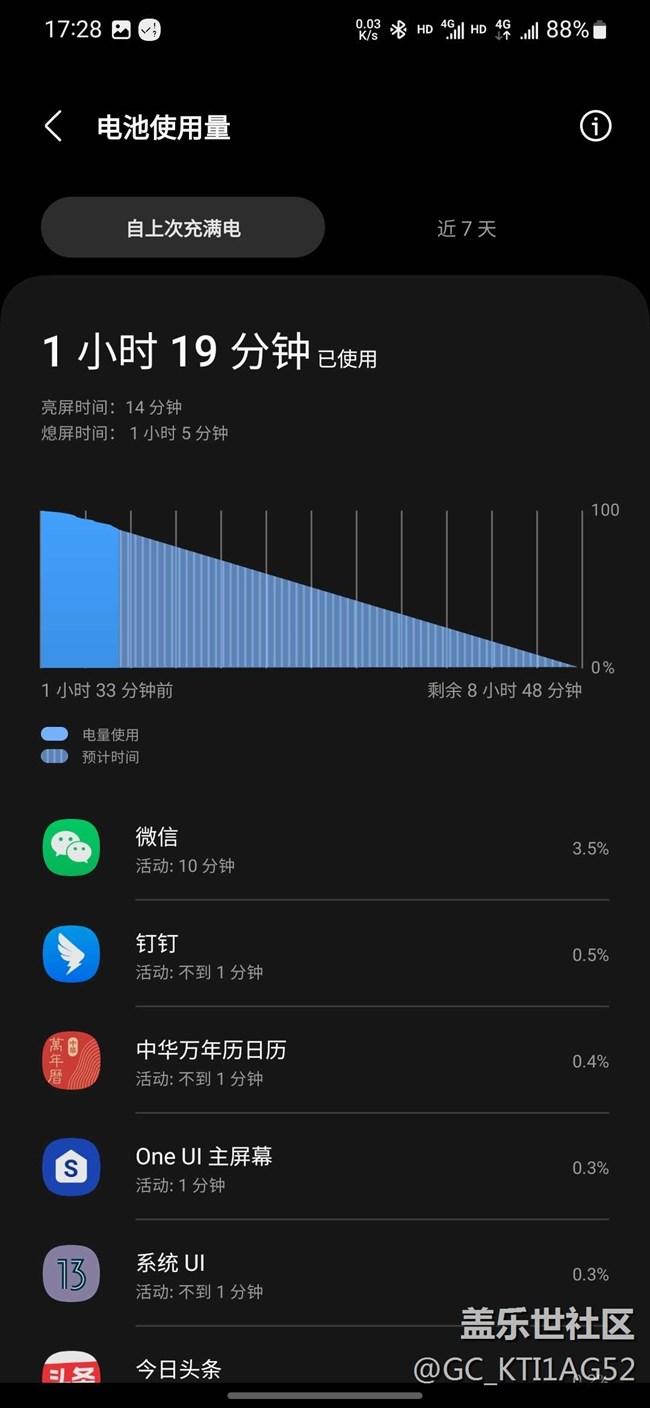Open the One UI 主屏幕 usage row
Image resolution: width=650 pixels, height=1408 pixels.
[x=325, y=1168]
